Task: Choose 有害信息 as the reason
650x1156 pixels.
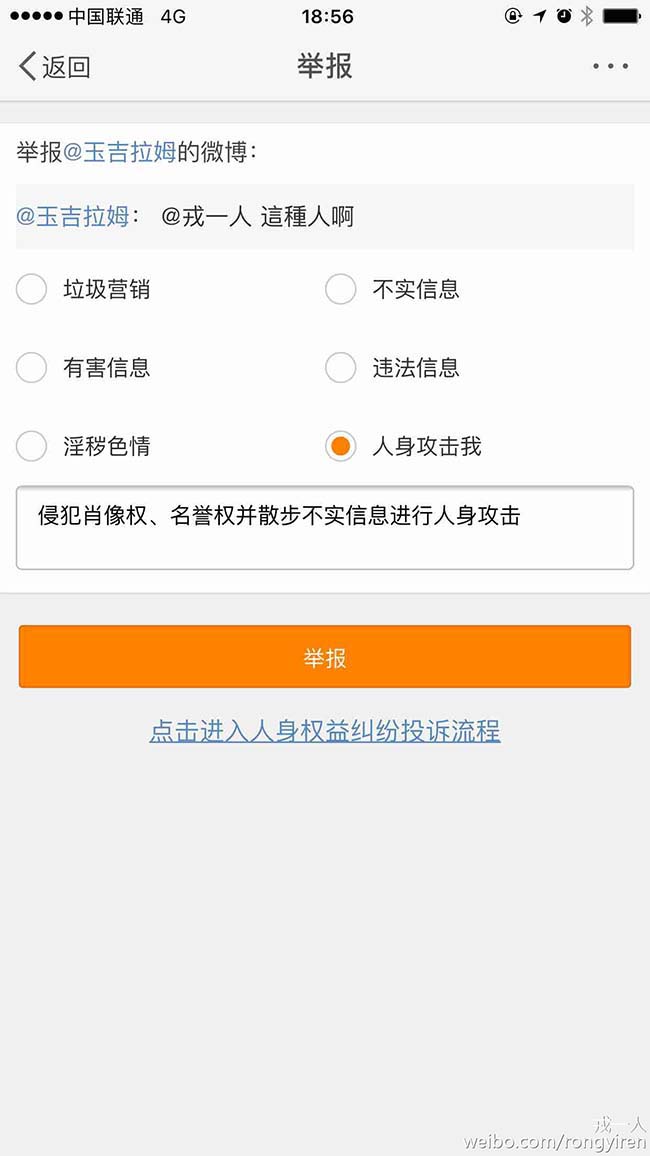Action: pyautogui.click(x=32, y=368)
